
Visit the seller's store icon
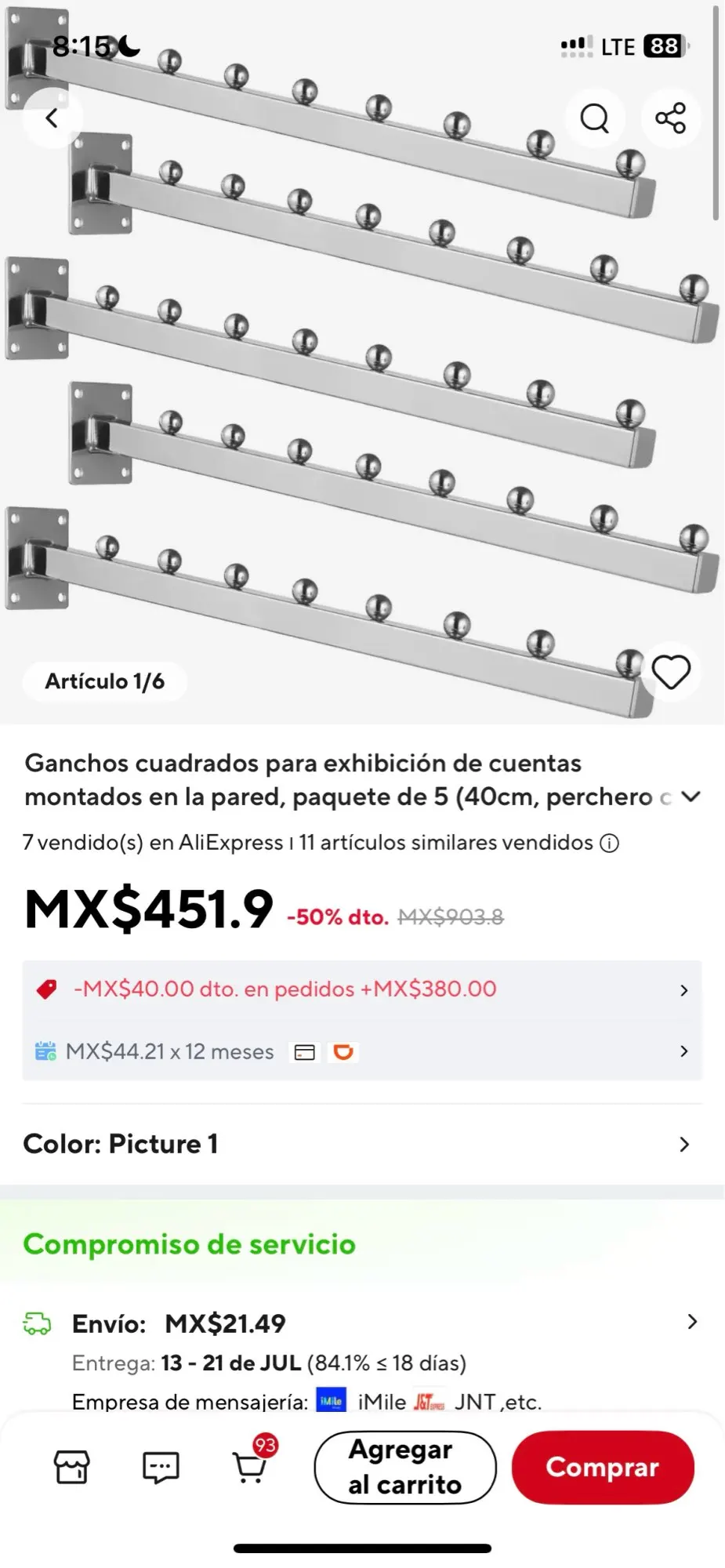pos(71,1467)
